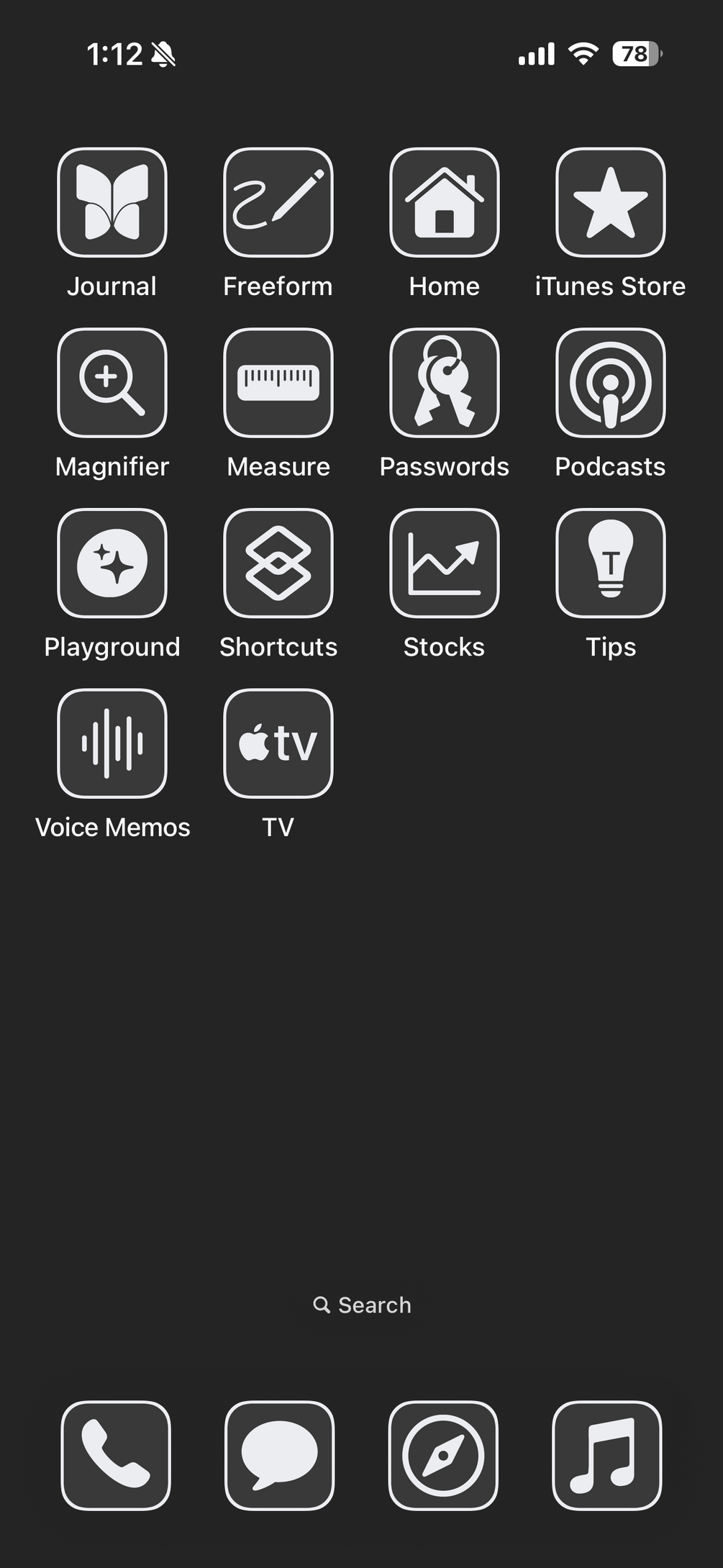This screenshot has width=723, height=1568.
Task: Open the Journal app
Action: 112,202
